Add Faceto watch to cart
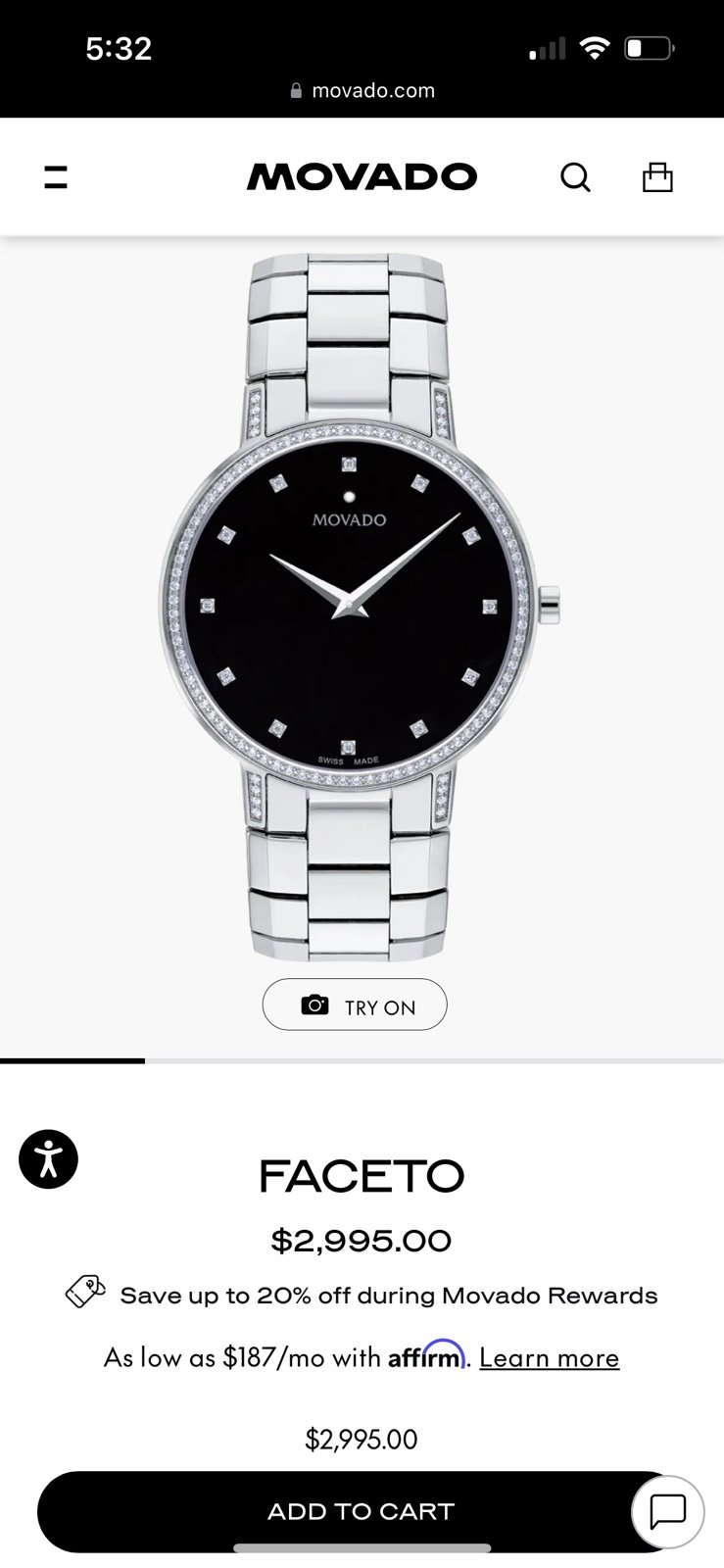 (x=361, y=1511)
